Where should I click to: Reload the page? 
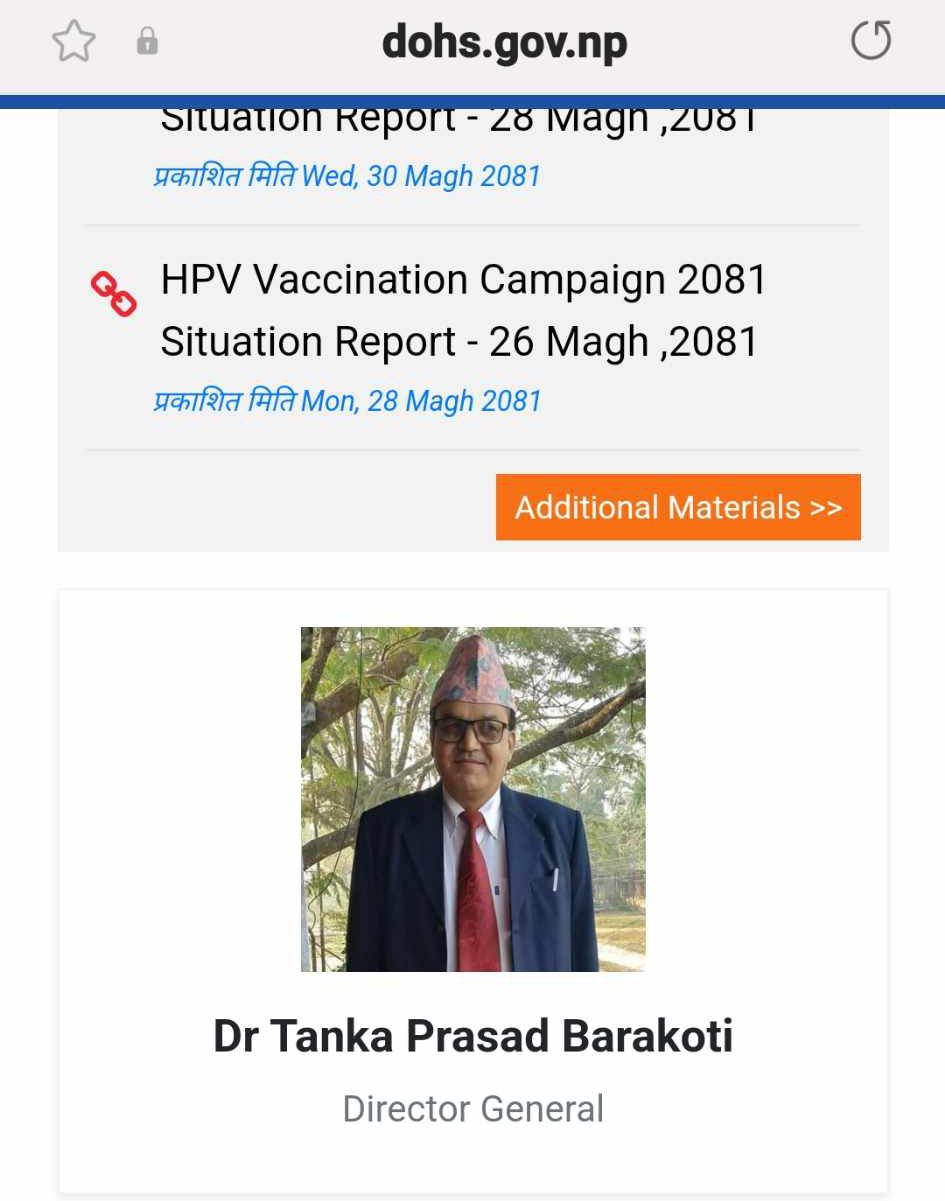(870, 42)
